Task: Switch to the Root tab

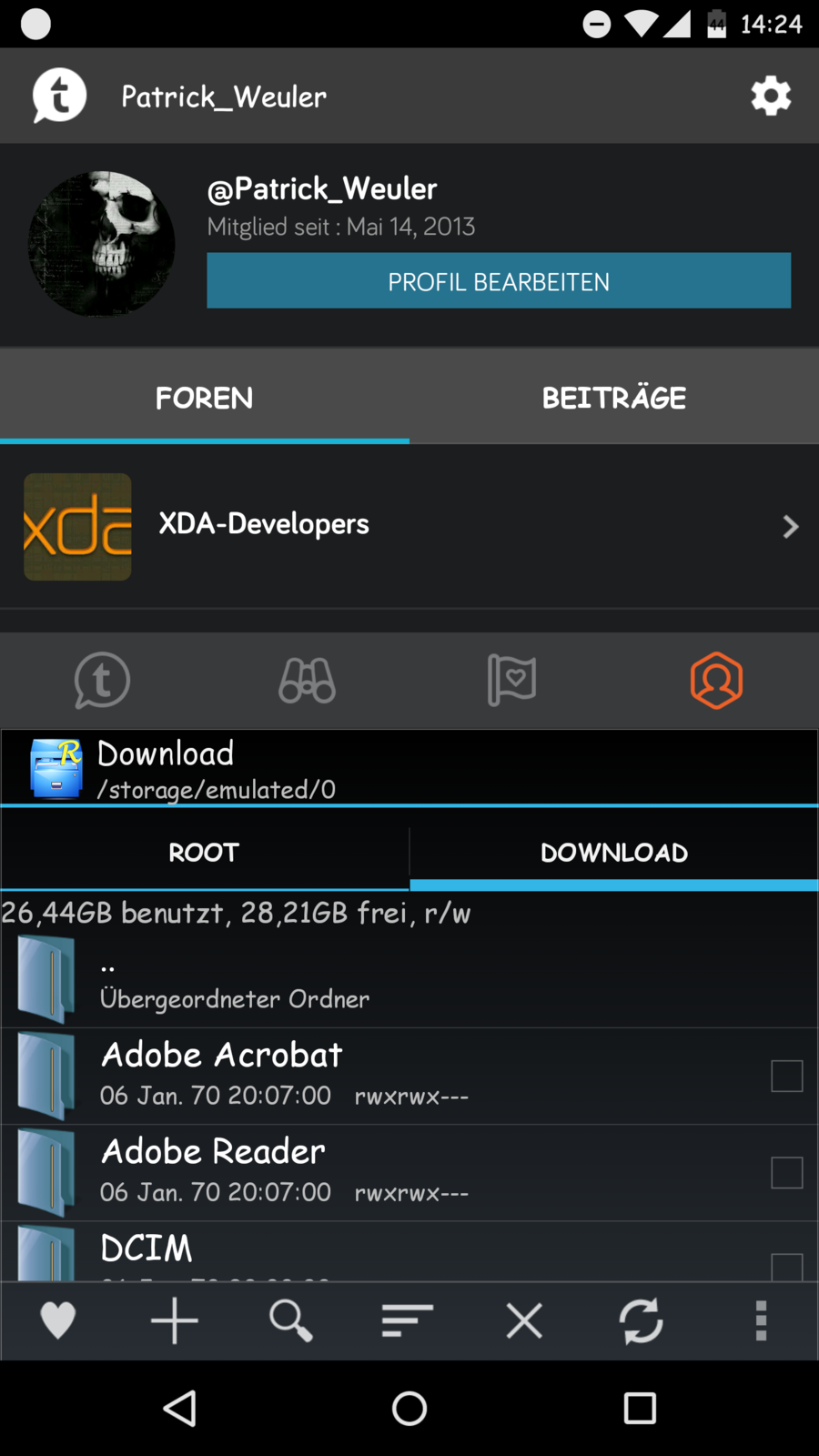Action: coord(204,853)
